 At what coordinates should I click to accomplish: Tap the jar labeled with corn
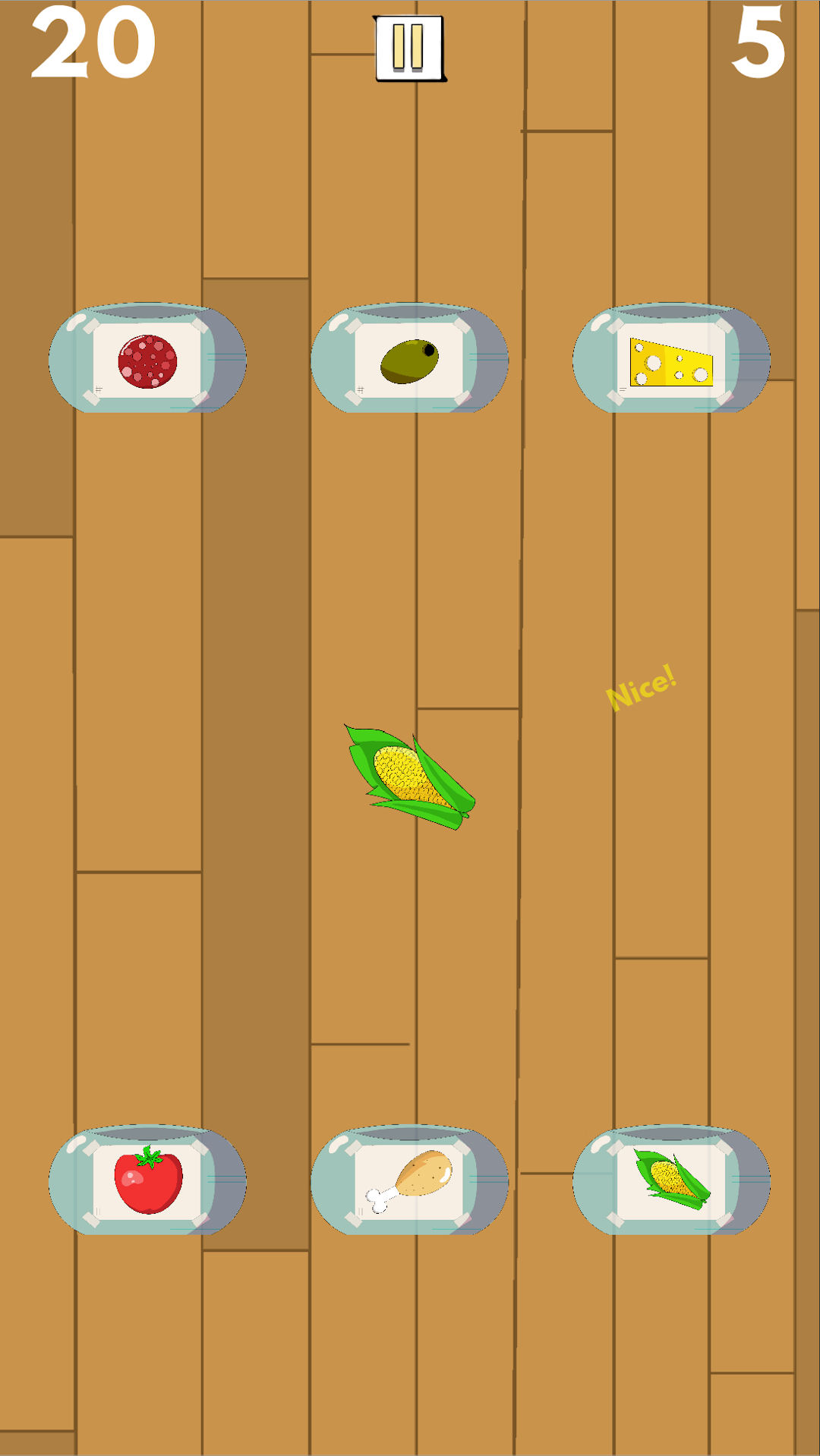(671, 1181)
